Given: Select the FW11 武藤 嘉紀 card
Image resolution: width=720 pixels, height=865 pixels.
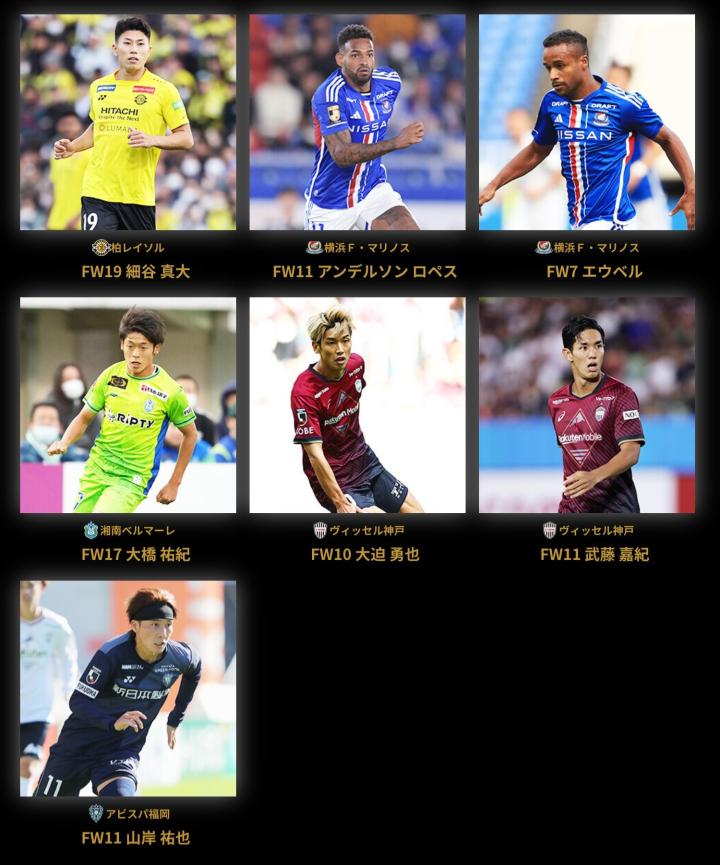Looking at the screenshot, I should pos(587,405).
